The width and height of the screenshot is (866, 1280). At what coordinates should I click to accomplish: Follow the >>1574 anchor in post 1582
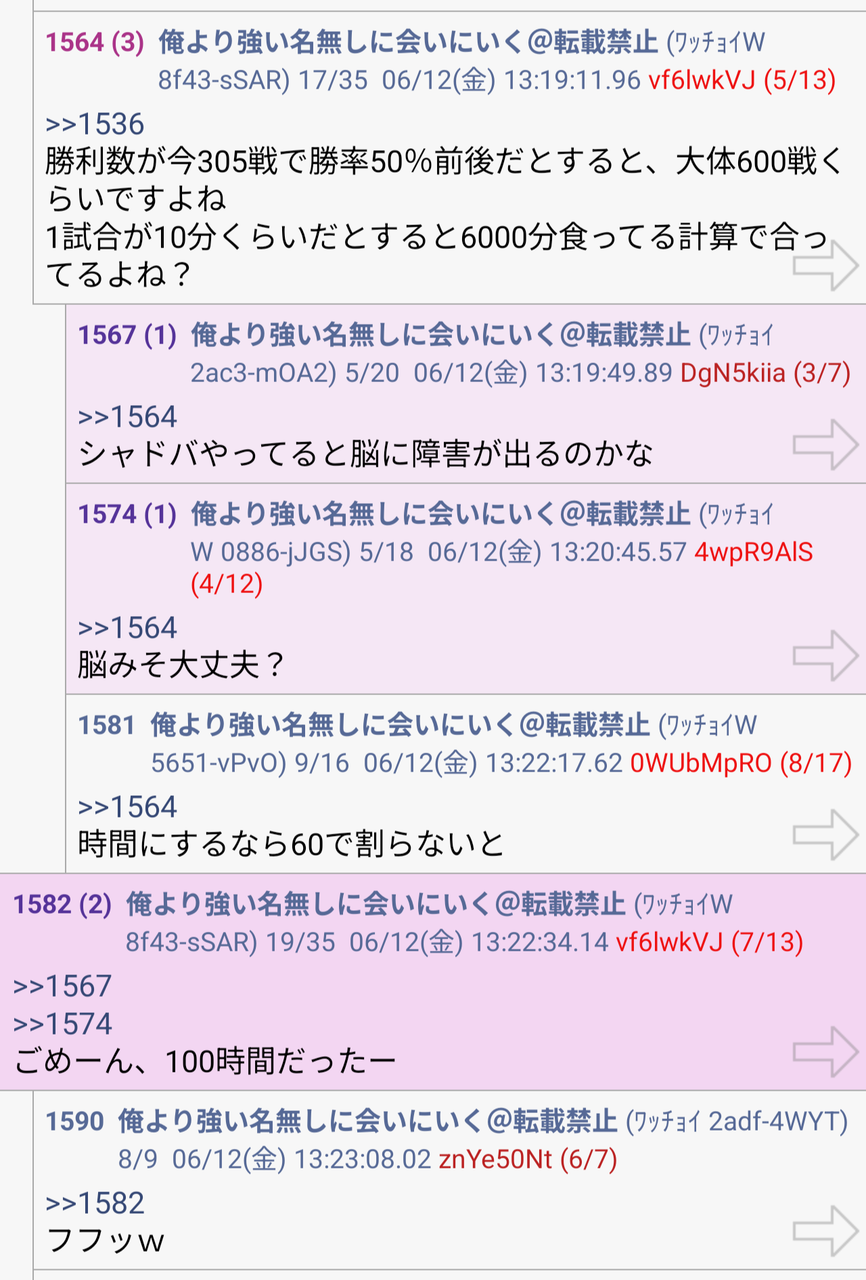(x=62, y=1024)
